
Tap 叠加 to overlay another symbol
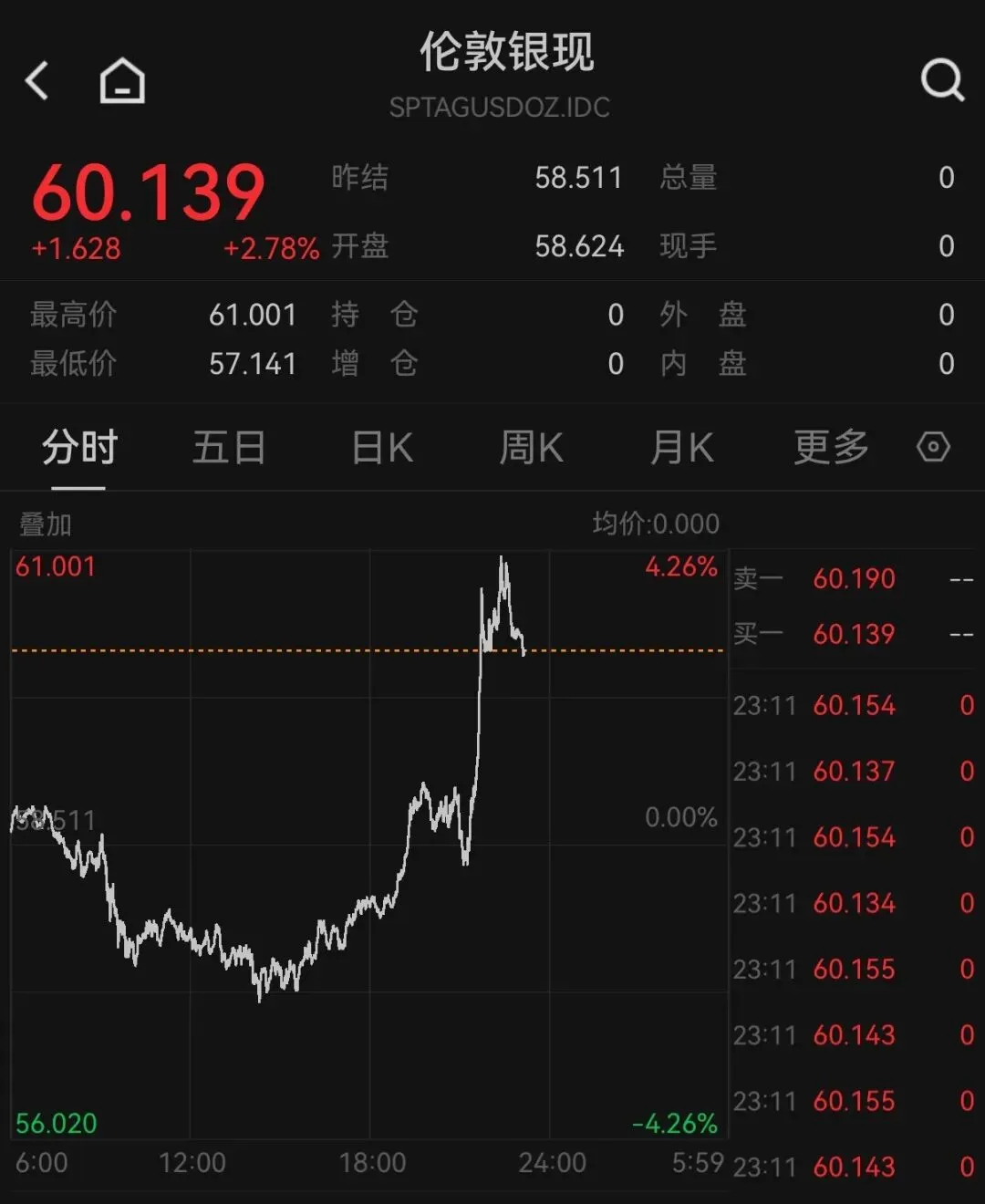[46, 524]
